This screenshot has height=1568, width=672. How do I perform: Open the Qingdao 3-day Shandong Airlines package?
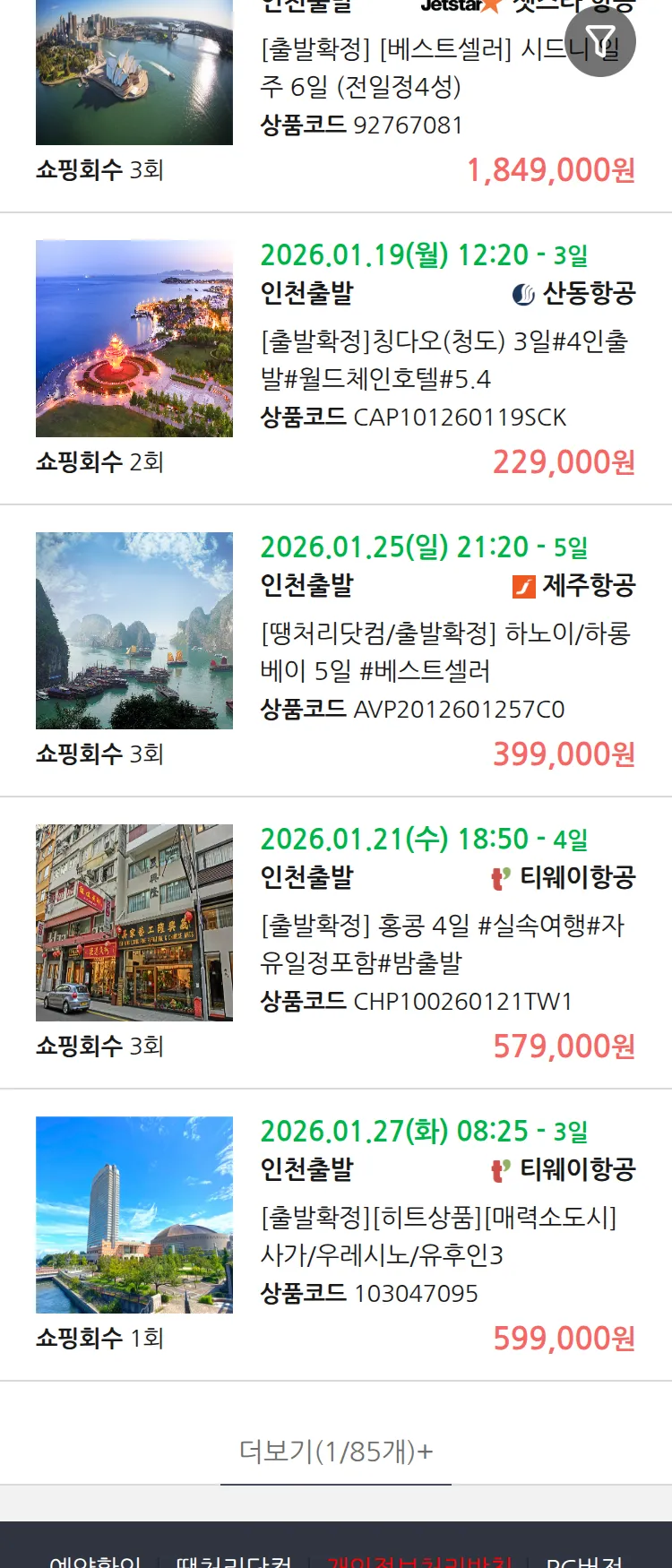(x=444, y=360)
